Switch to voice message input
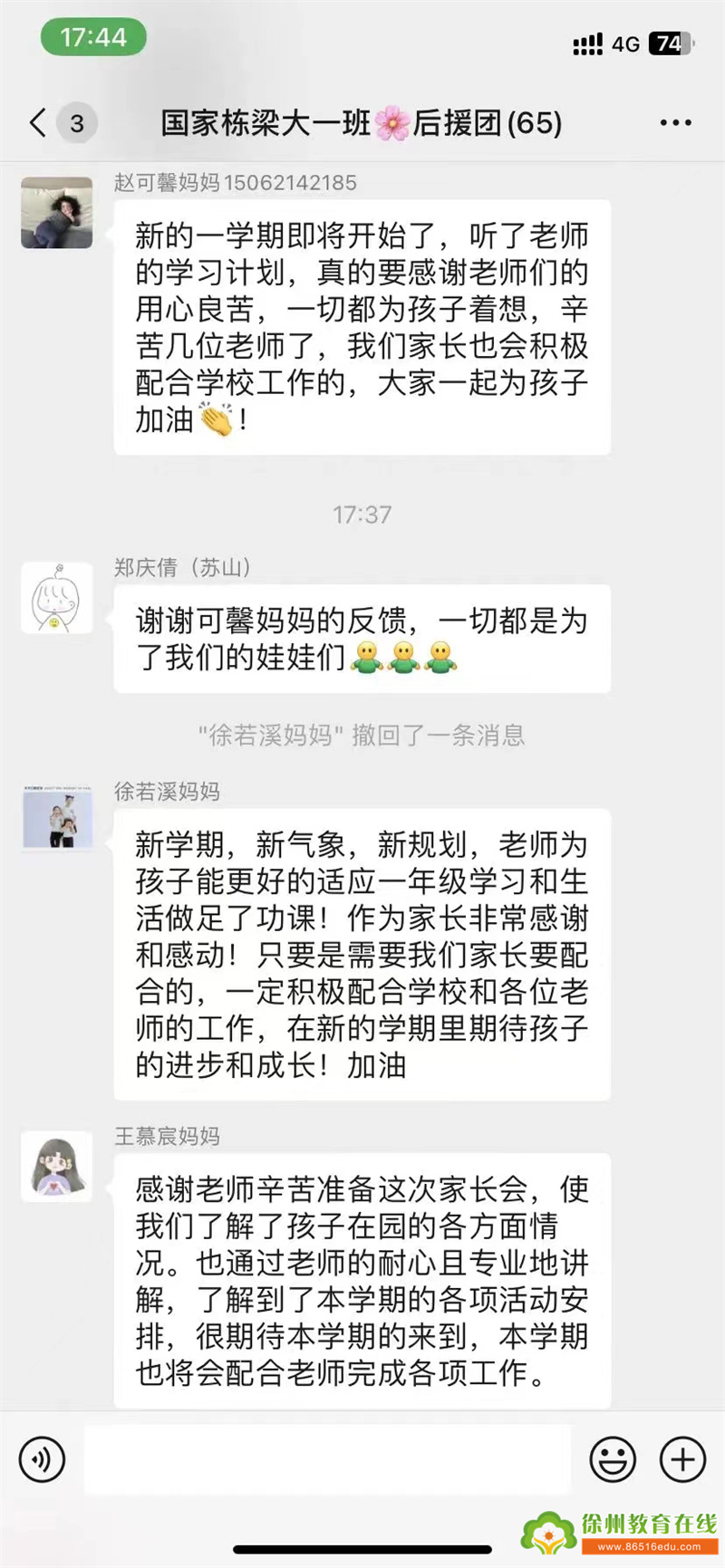Image resolution: width=725 pixels, height=1568 pixels. pos(42,1459)
